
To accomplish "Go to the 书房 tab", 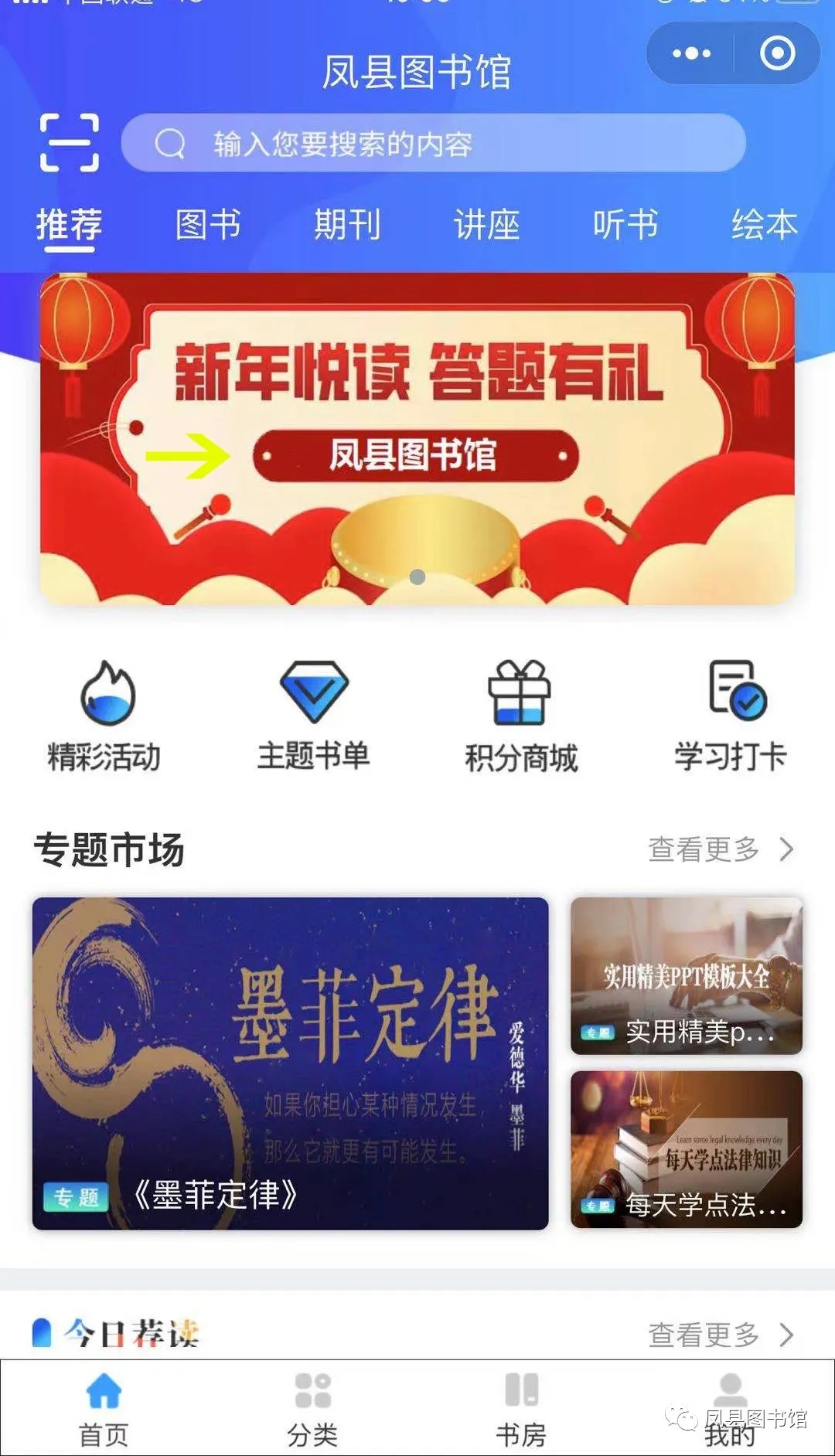I will point(521,1410).
